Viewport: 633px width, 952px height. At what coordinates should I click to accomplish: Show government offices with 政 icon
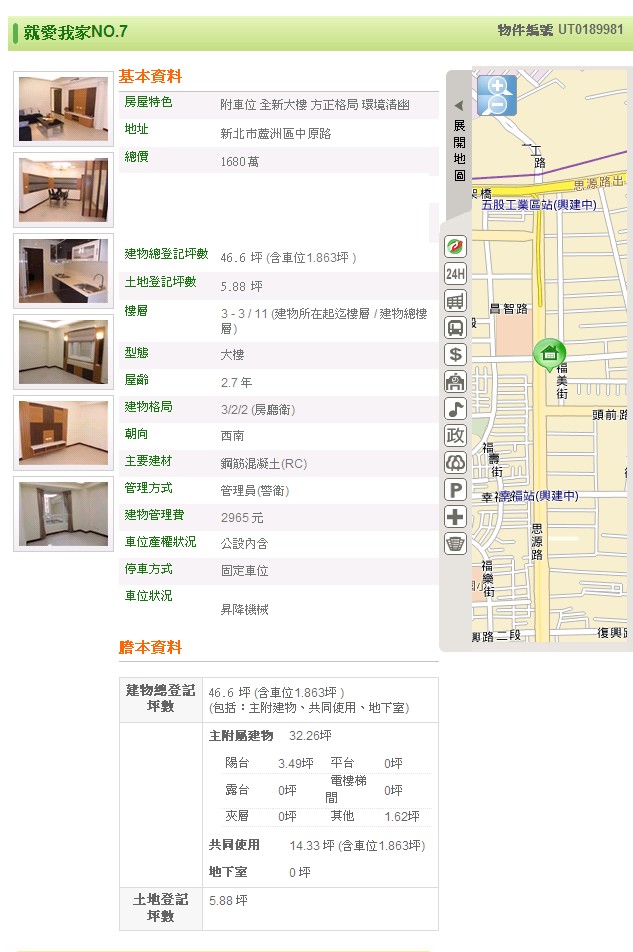tap(455, 435)
